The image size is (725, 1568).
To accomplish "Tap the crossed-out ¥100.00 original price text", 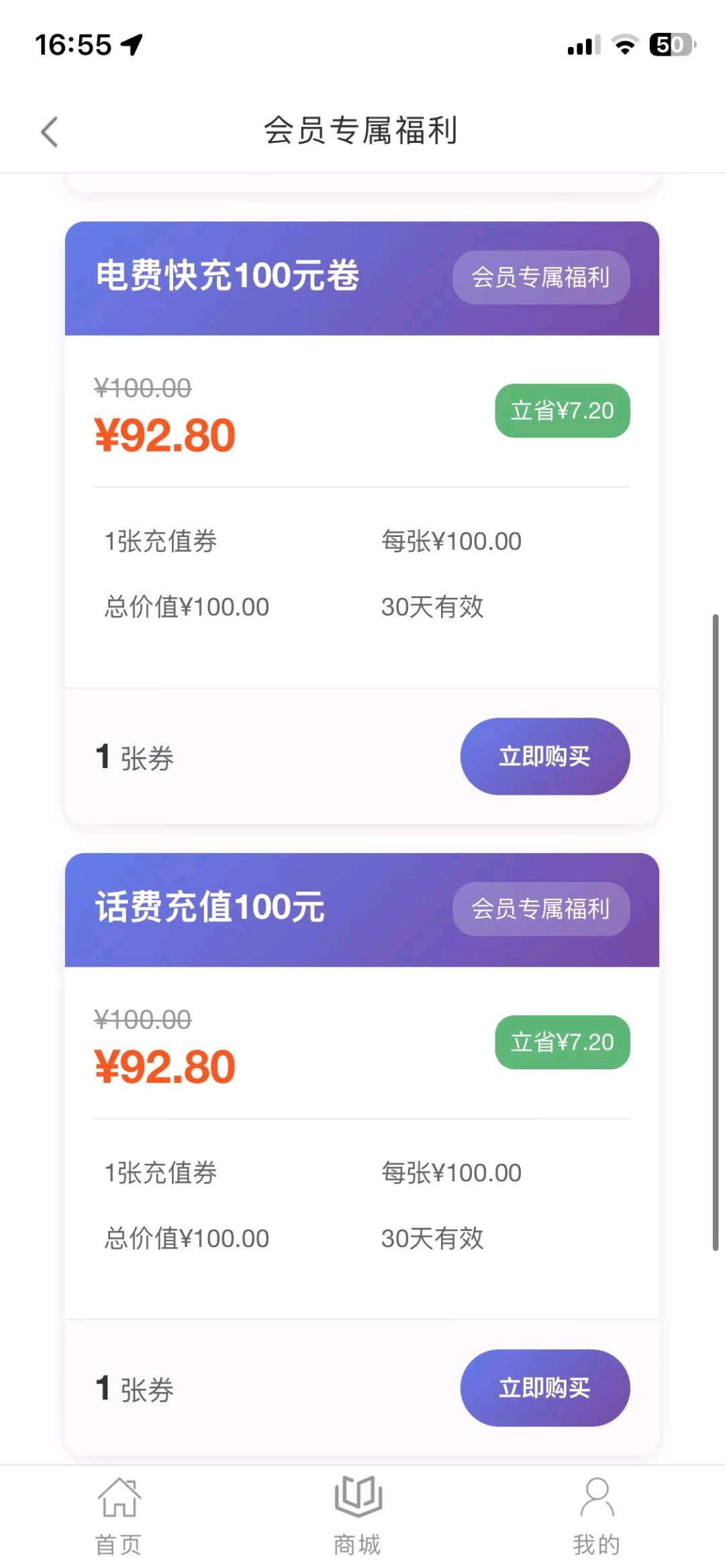I will [x=143, y=387].
